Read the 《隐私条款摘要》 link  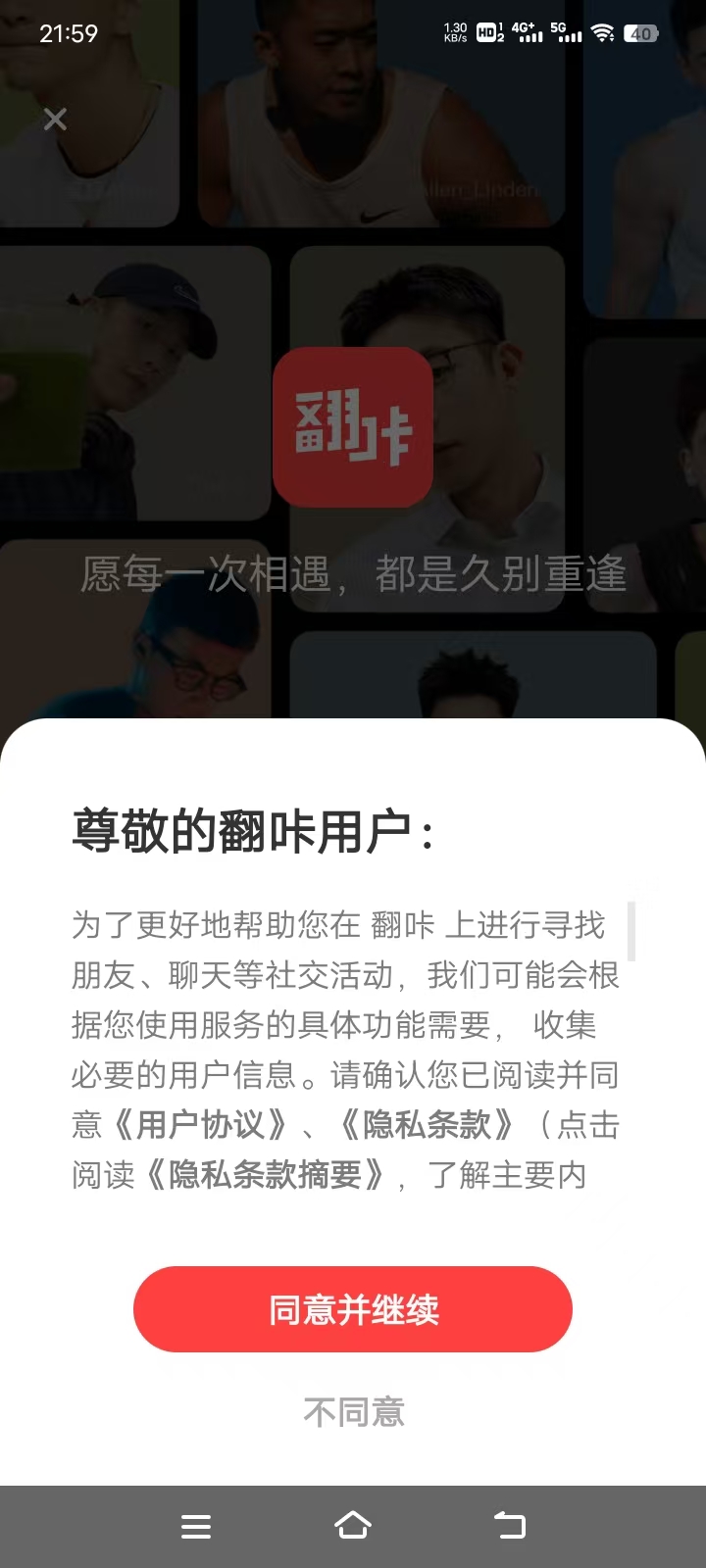(x=265, y=1175)
